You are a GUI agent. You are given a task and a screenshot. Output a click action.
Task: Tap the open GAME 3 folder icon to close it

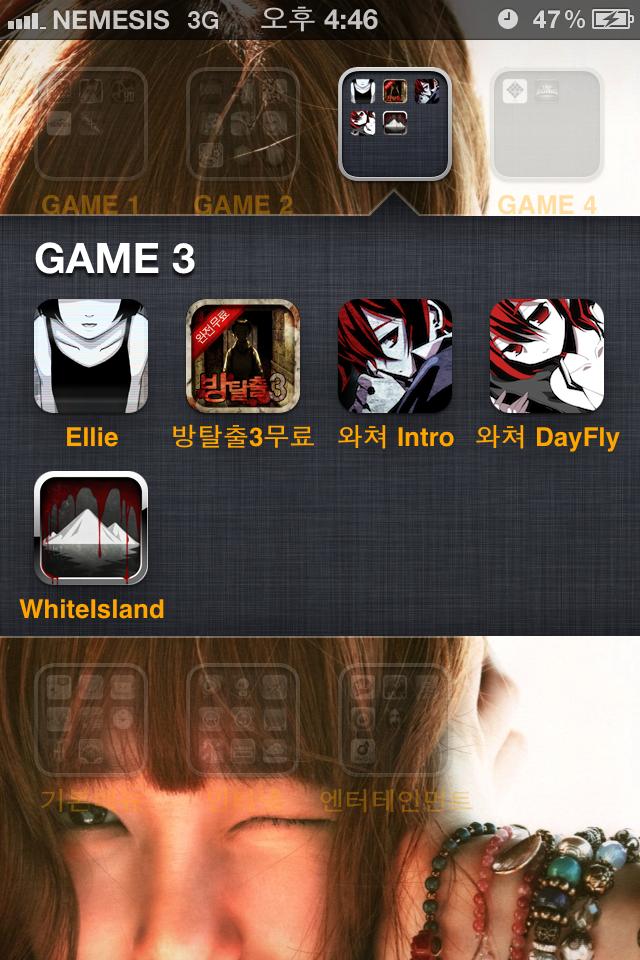point(395,123)
